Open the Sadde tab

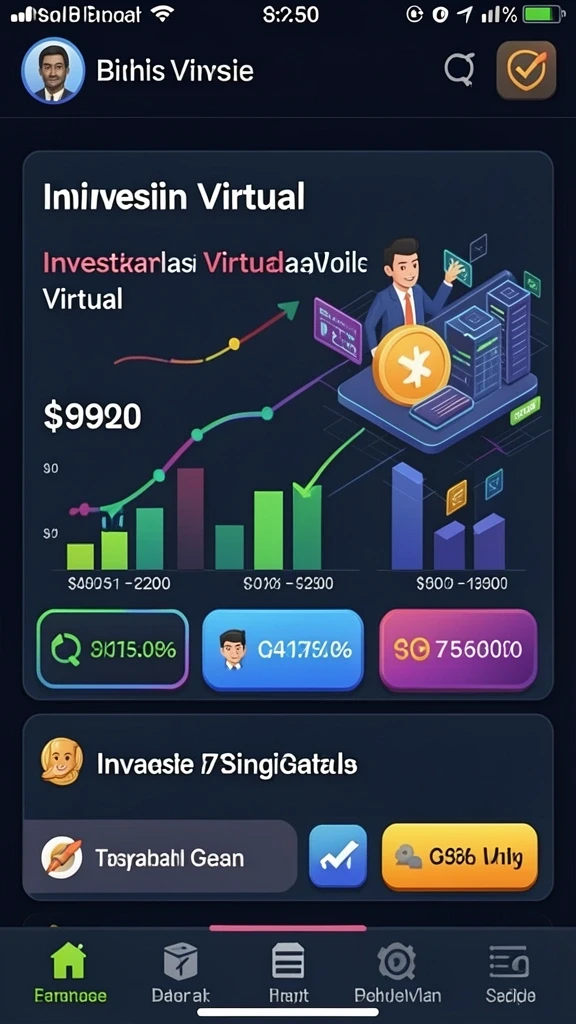(x=511, y=972)
